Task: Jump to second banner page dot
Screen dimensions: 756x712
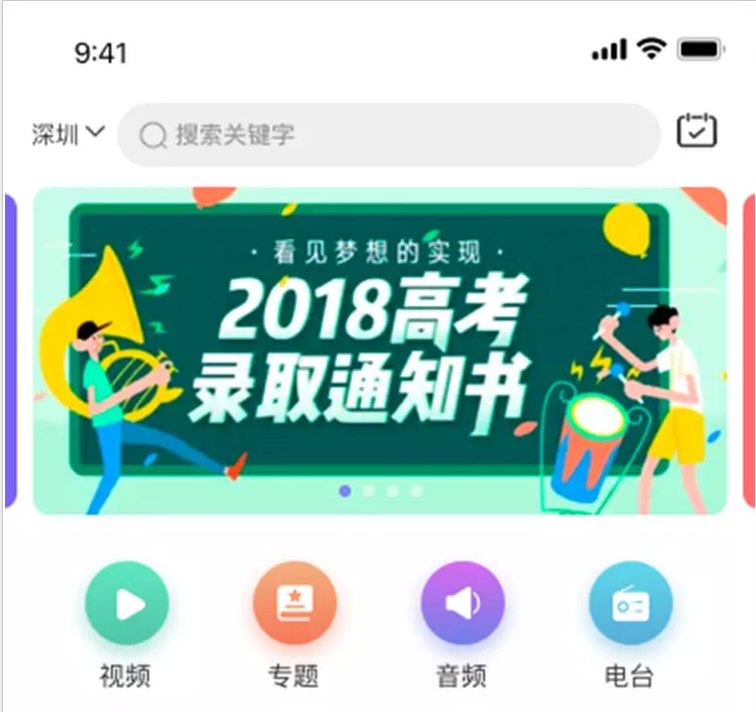Action: click(369, 491)
